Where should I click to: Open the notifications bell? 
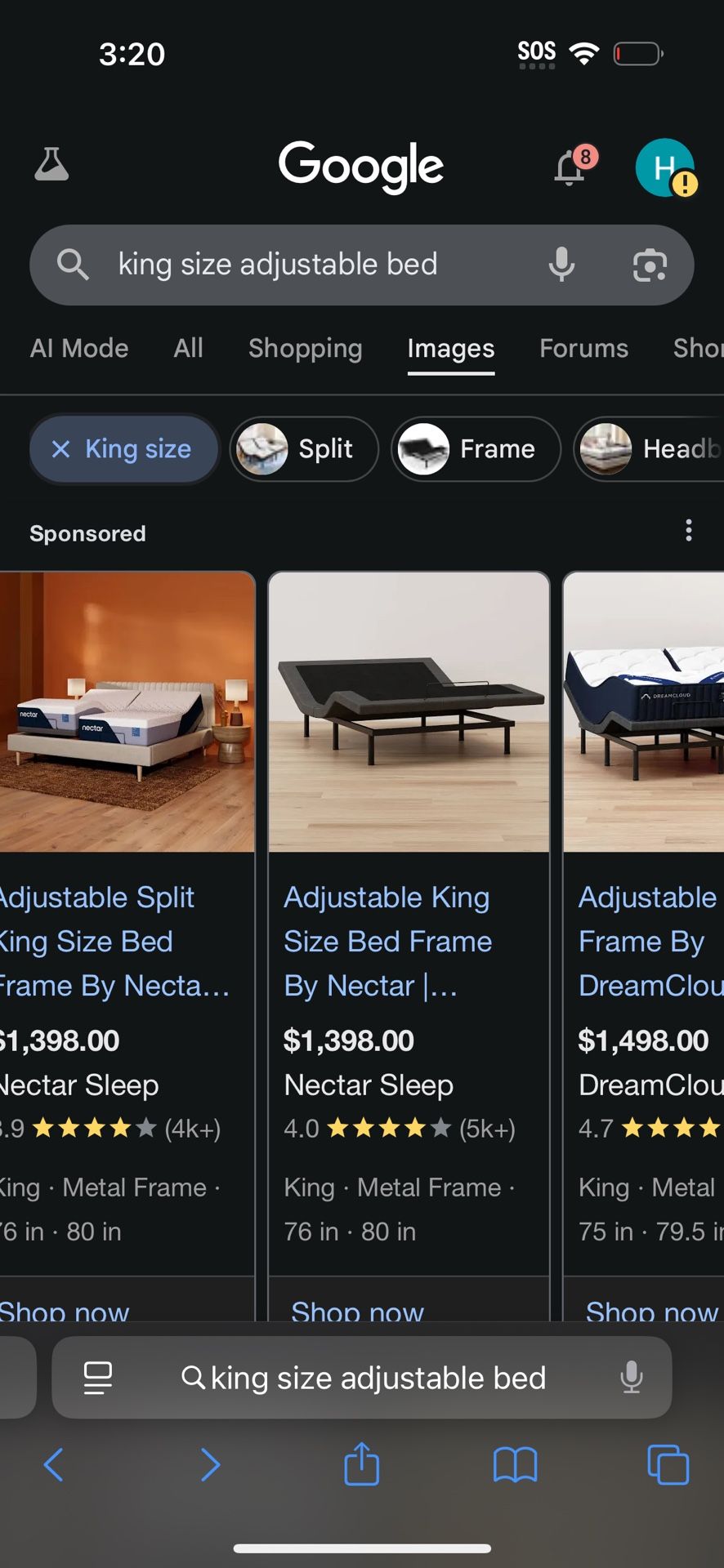[x=572, y=166]
